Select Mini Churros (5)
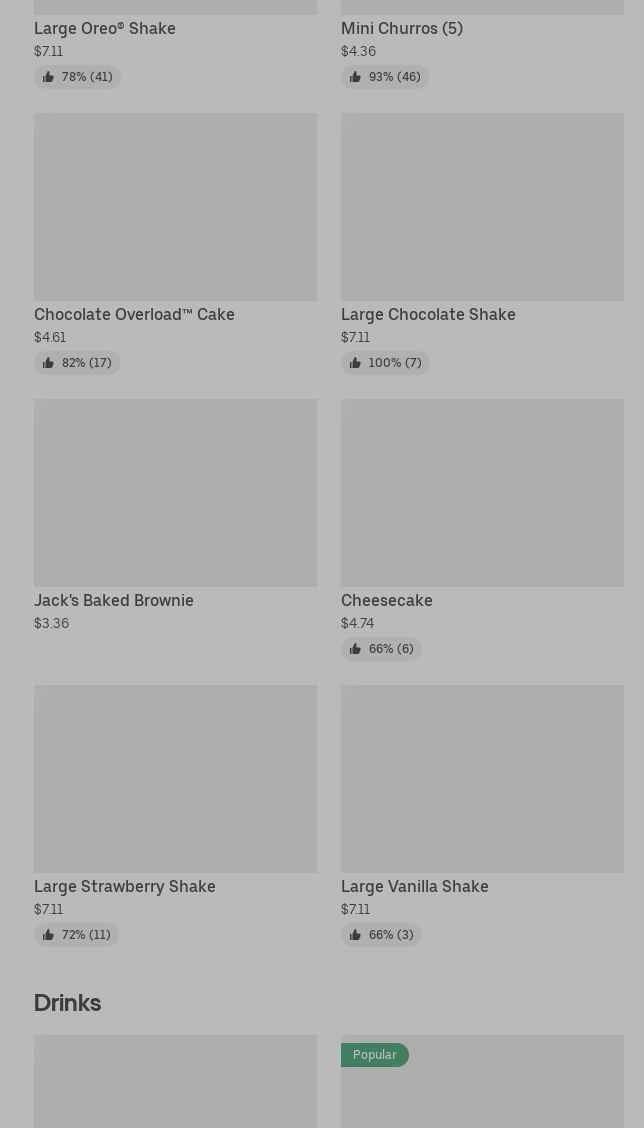The width and height of the screenshot is (644, 1128). pyautogui.click(x=401, y=29)
